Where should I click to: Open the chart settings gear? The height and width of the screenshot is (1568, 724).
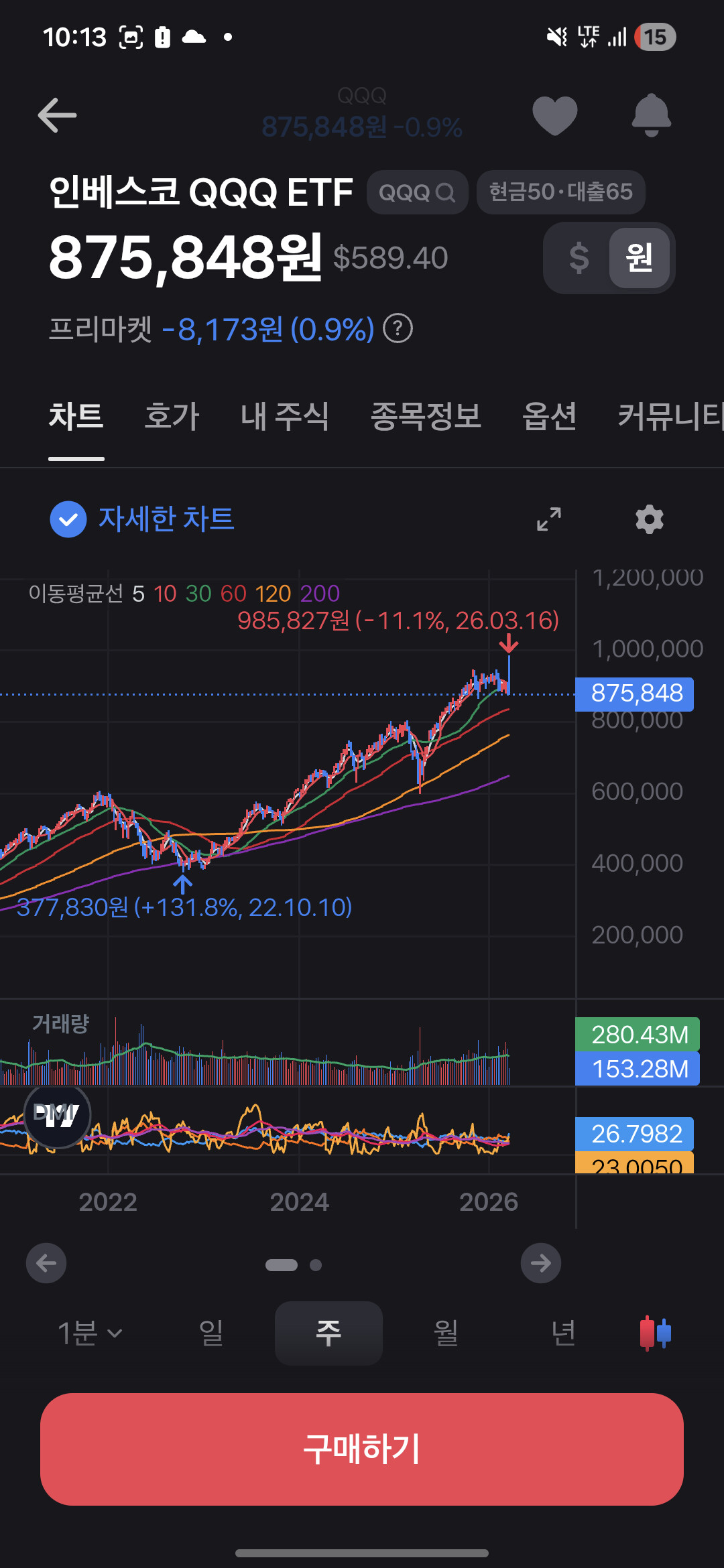[x=649, y=519]
